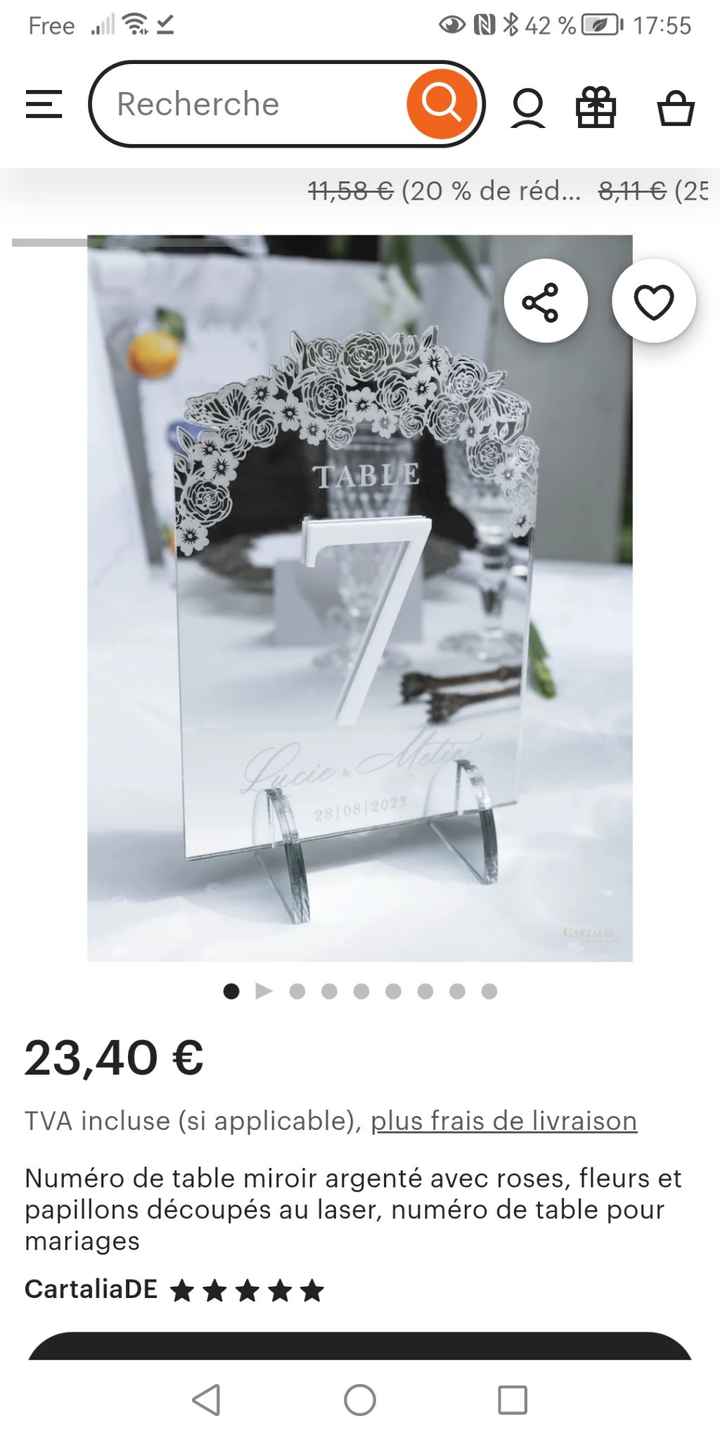This screenshot has height=1440, width=720.
Task: Tap the orange search magnifier button
Action: point(440,104)
